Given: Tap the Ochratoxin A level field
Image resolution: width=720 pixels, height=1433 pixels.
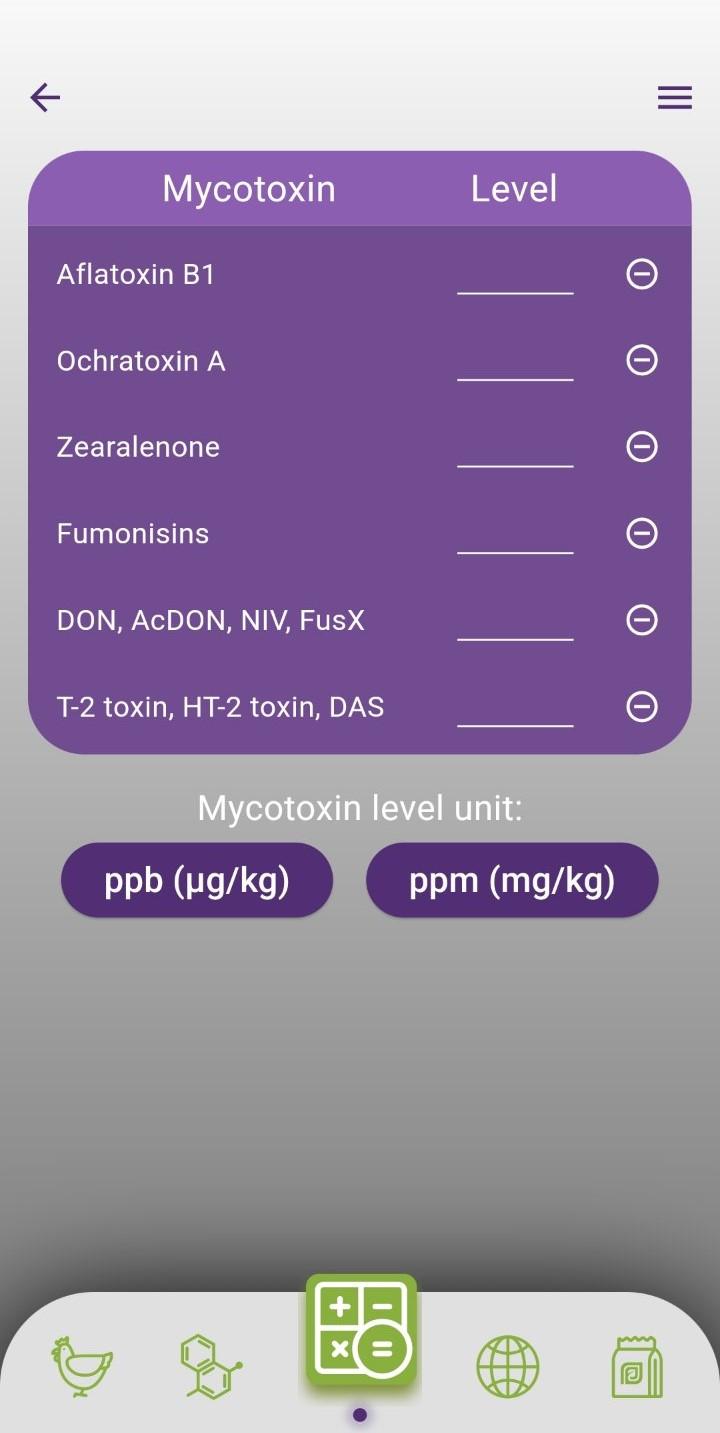Looking at the screenshot, I should coord(515,361).
